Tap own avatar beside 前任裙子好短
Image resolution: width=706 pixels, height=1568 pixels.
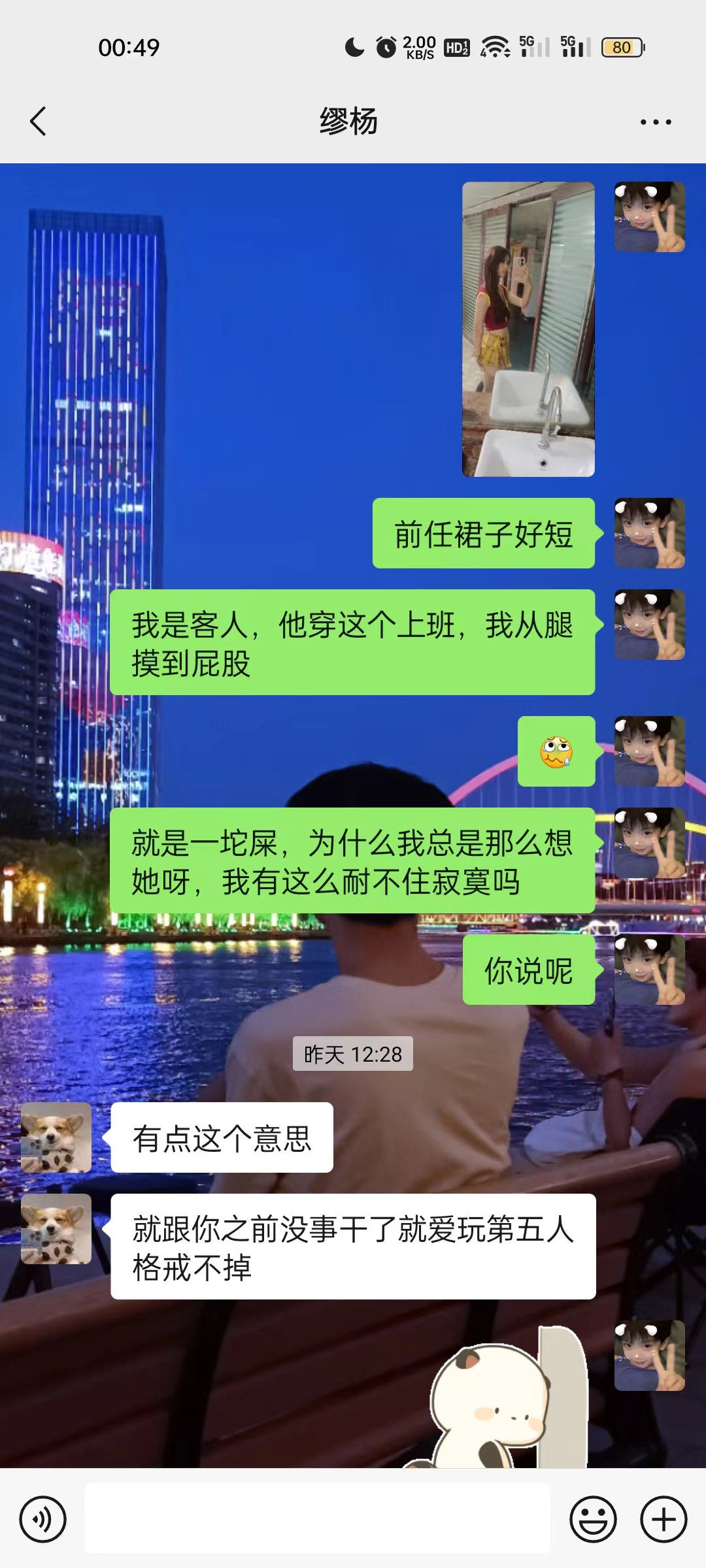[649, 533]
